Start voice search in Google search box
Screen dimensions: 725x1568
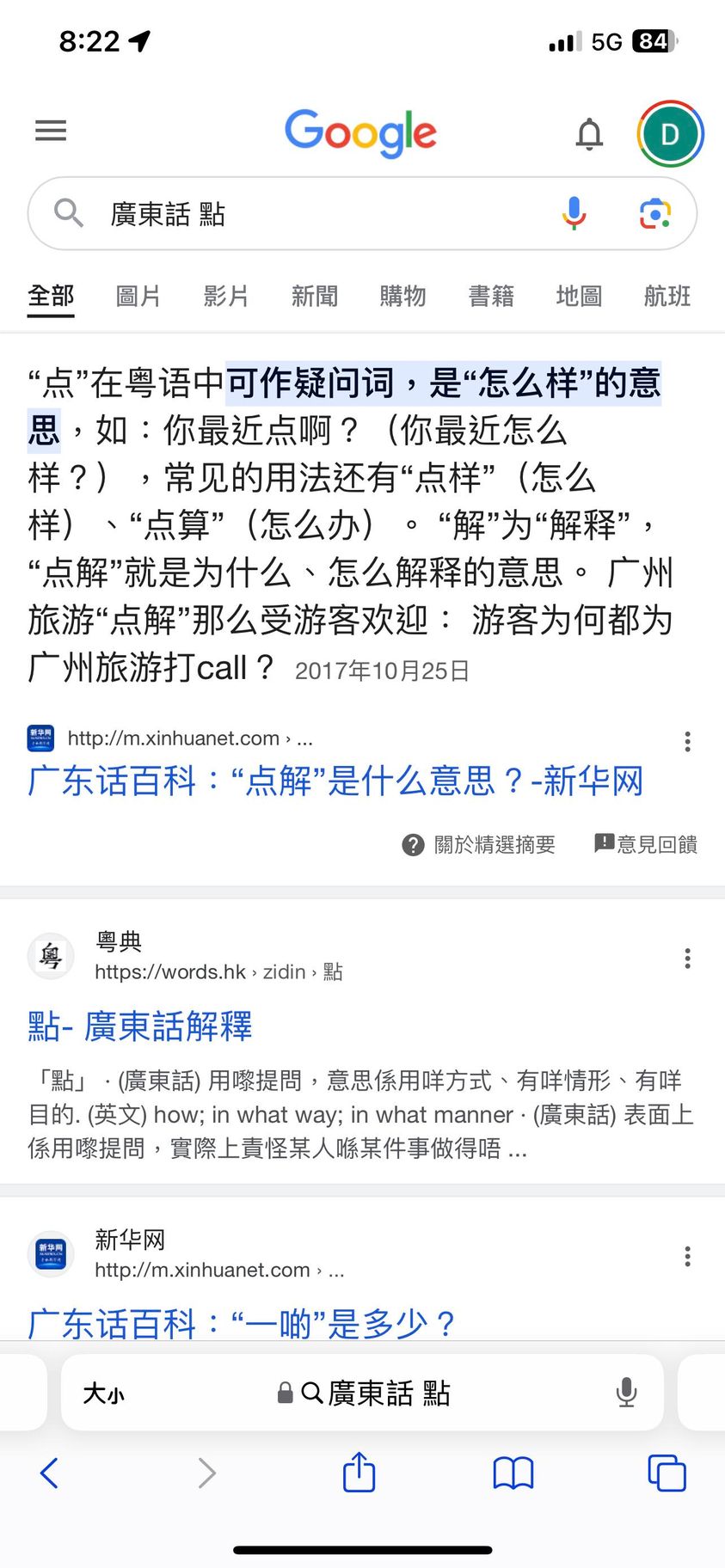click(x=574, y=213)
